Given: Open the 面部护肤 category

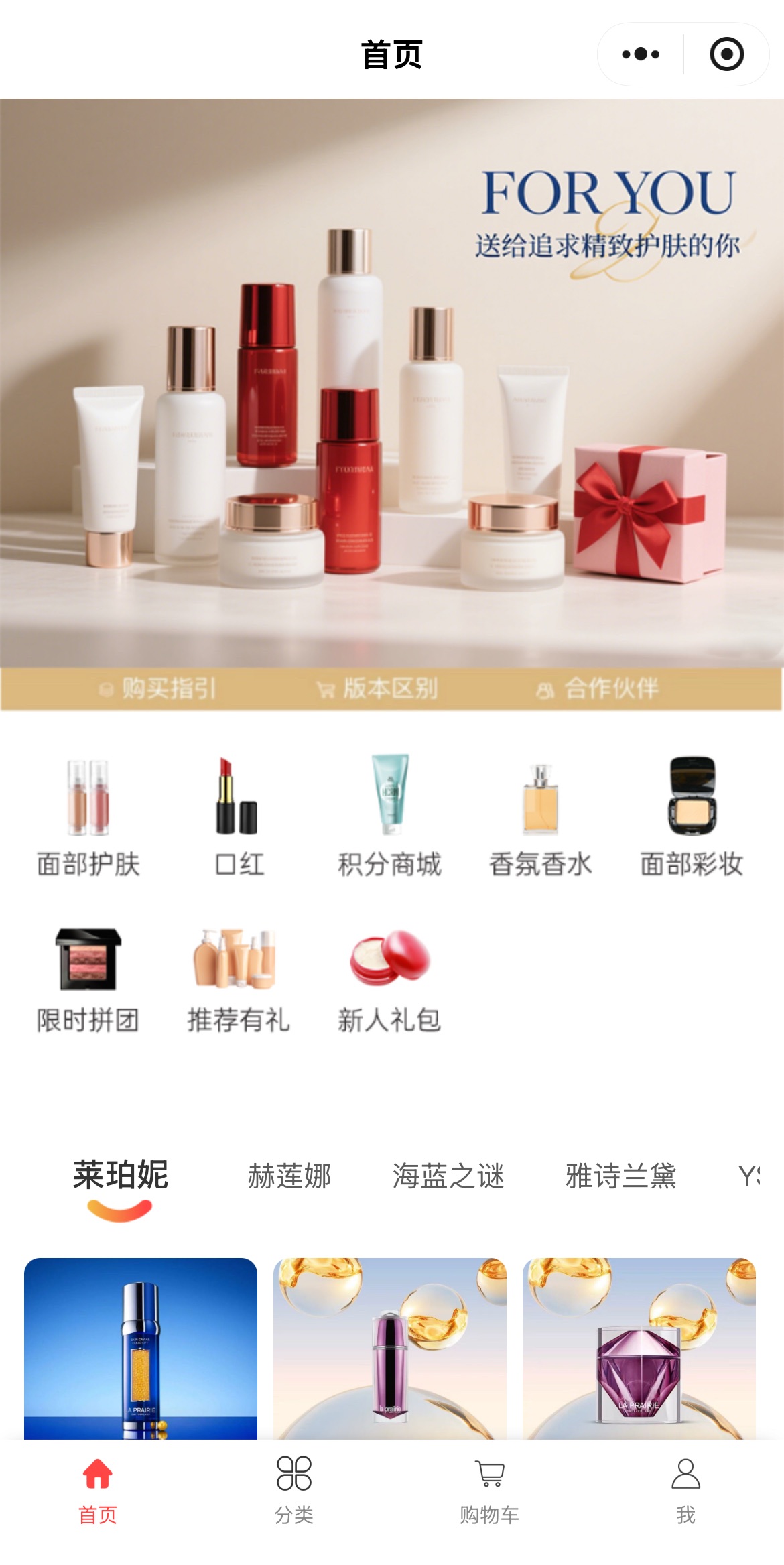Looking at the screenshot, I should pyautogui.click(x=88, y=817).
